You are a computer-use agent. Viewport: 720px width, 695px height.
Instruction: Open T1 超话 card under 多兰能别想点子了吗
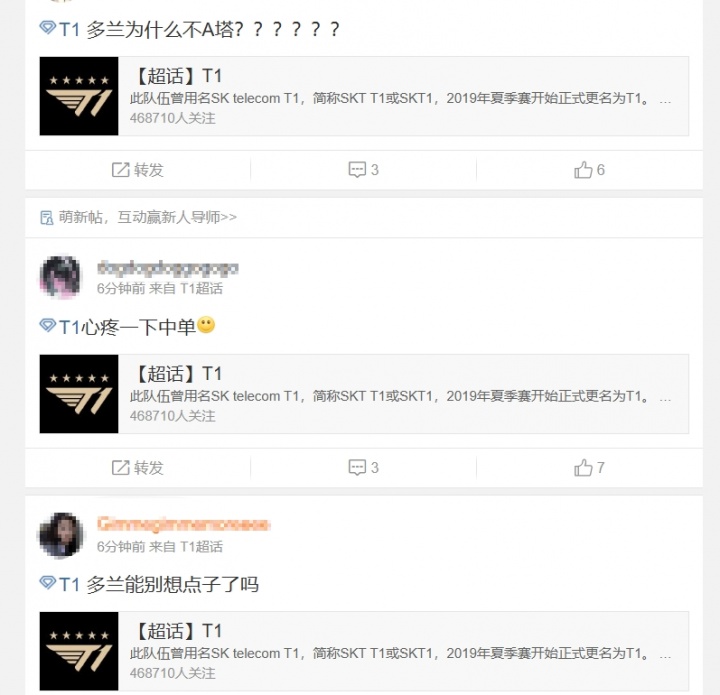point(363,651)
